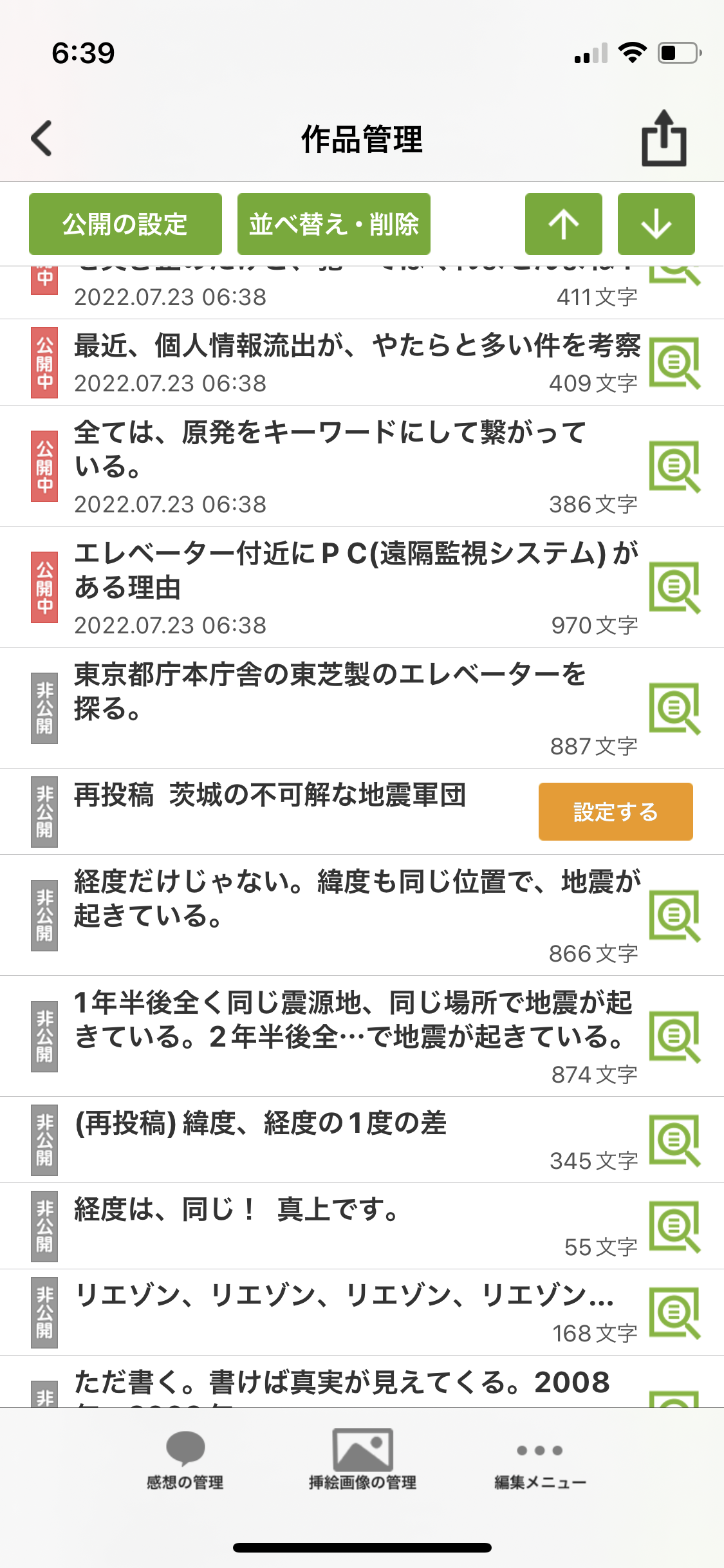
Task: Jump to top with up arrow
Action: [563, 224]
